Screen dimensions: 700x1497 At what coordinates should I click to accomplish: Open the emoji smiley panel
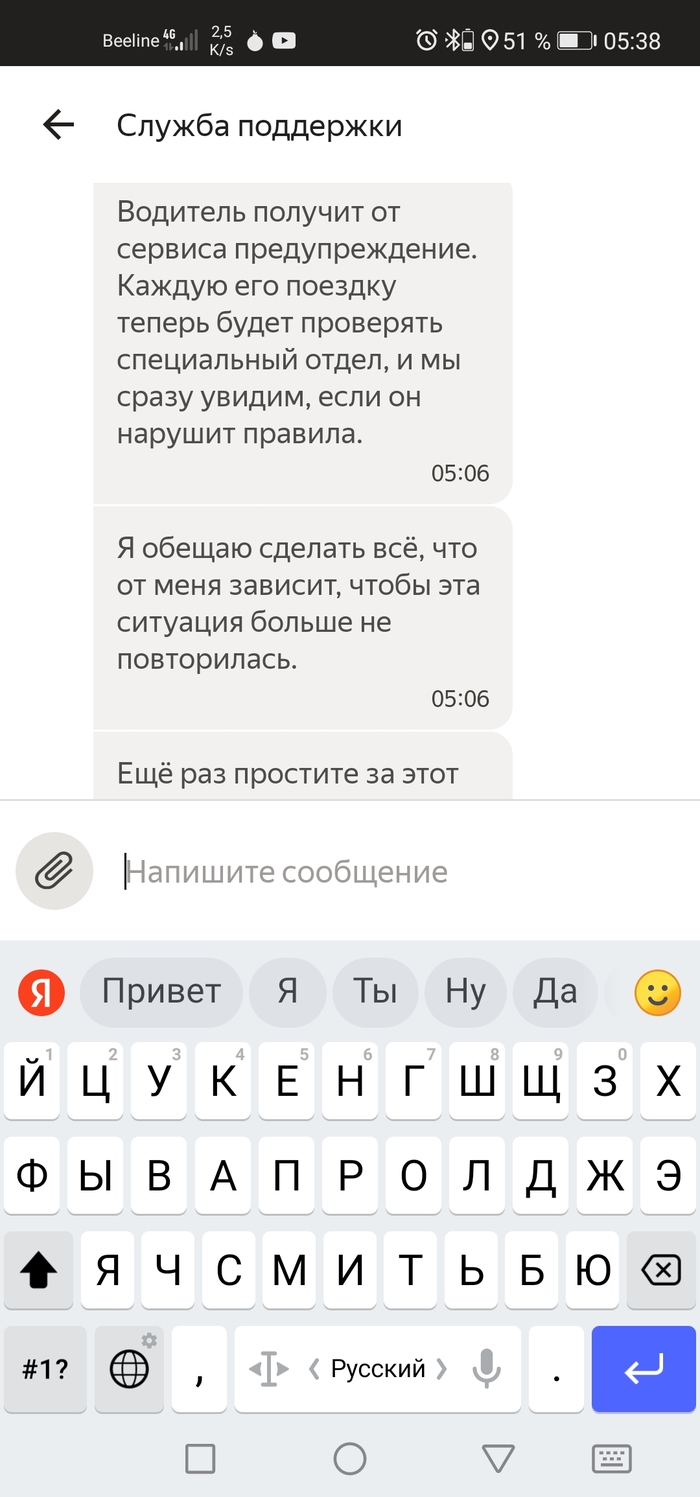coord(658,993)
